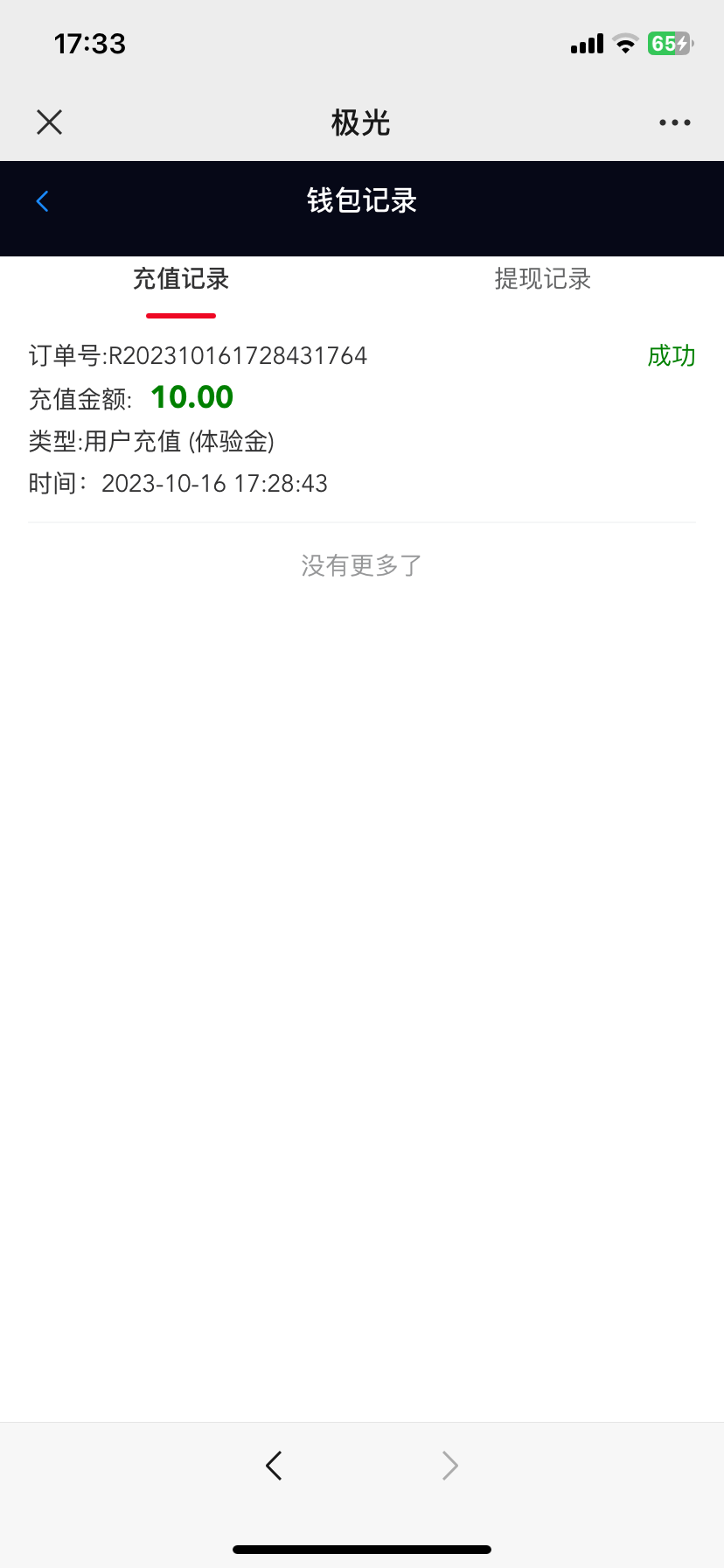Go back from 钱包记录 page
Screen dimensions: 724x1568
[x=42, y=201]
